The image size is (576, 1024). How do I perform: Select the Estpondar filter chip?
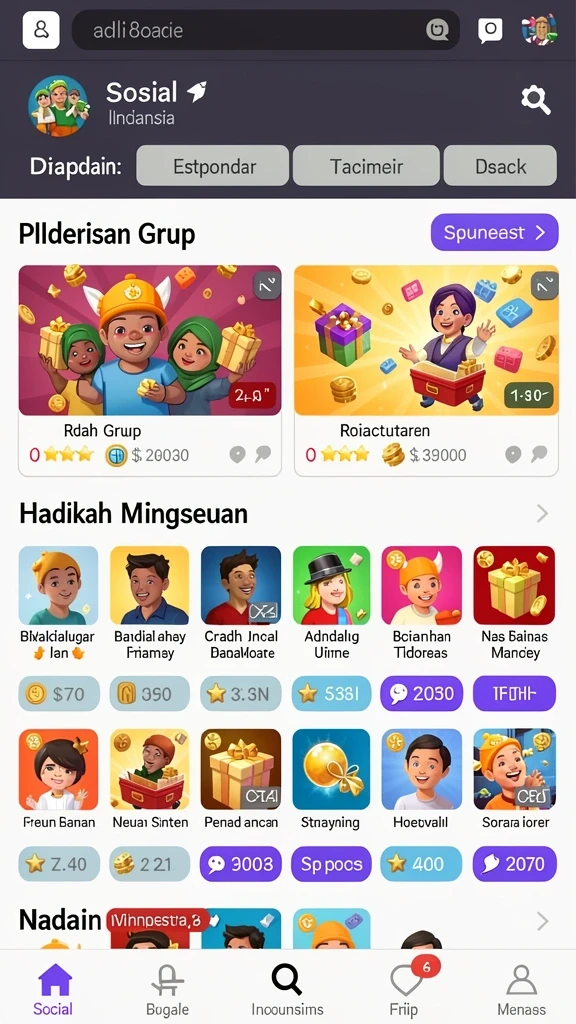[x=212, y=166]
